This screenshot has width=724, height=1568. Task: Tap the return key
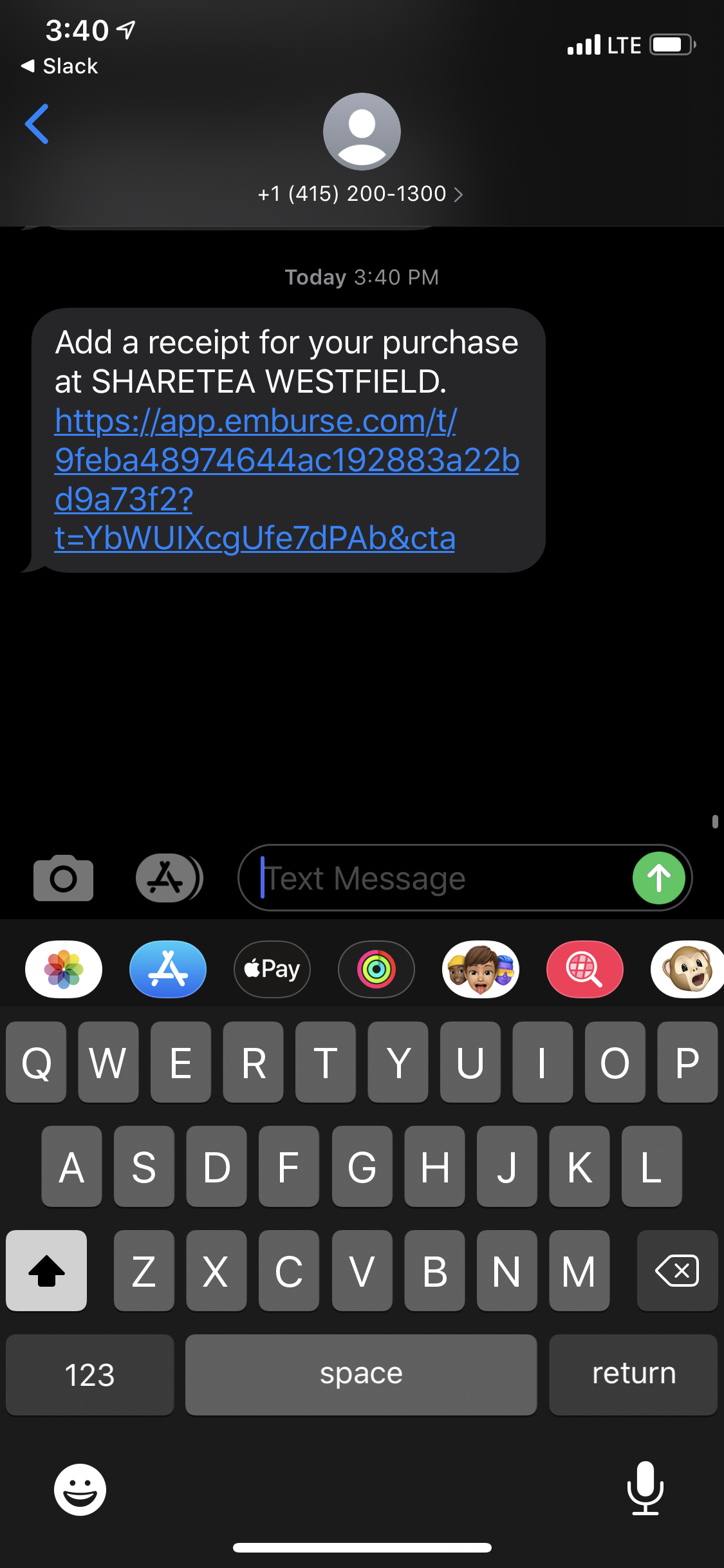633,1375
